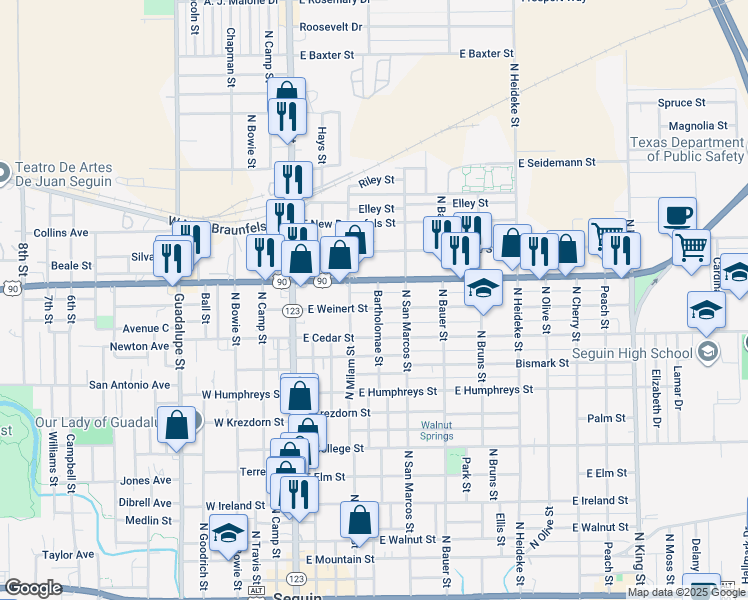Select the graduation cap marker by Seguin High School
Screen dimensions: 748x600
(706, 309)
